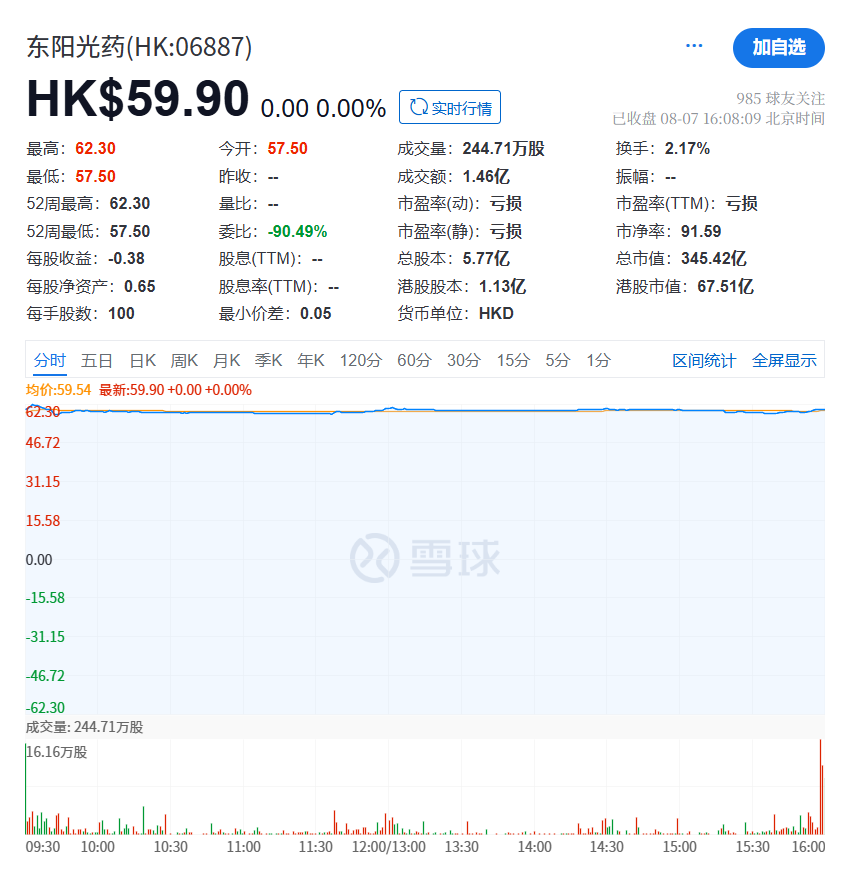
Task: Open the three-dot more options menu
Action: pyautogui.click(x=694, y=46)
